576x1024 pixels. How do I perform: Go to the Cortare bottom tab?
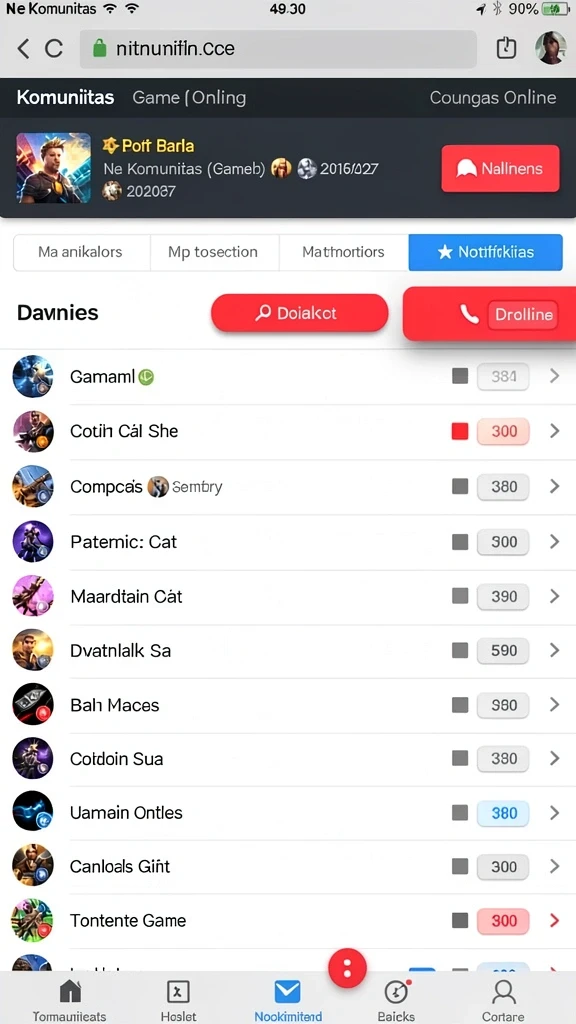coord(503,1000)
